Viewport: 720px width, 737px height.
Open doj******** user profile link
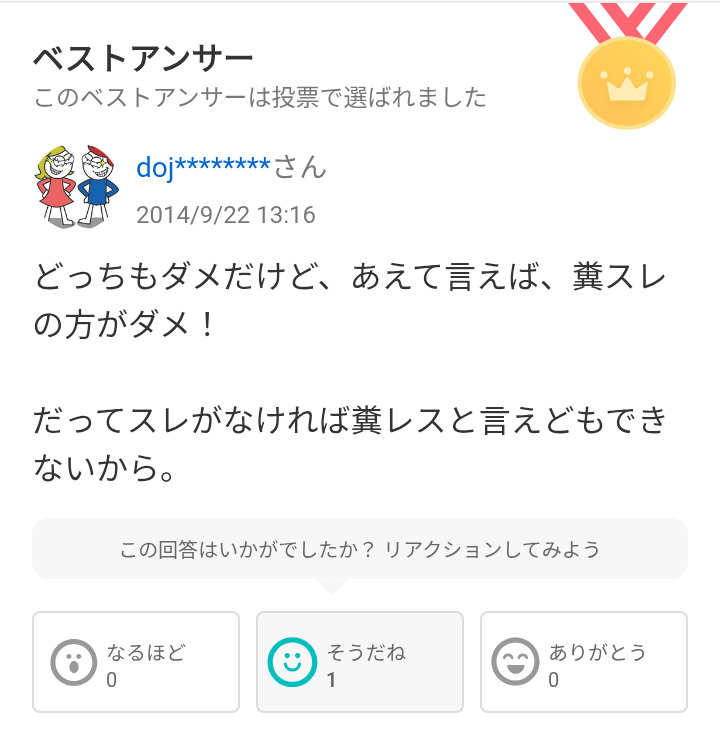tap(203, 167)
